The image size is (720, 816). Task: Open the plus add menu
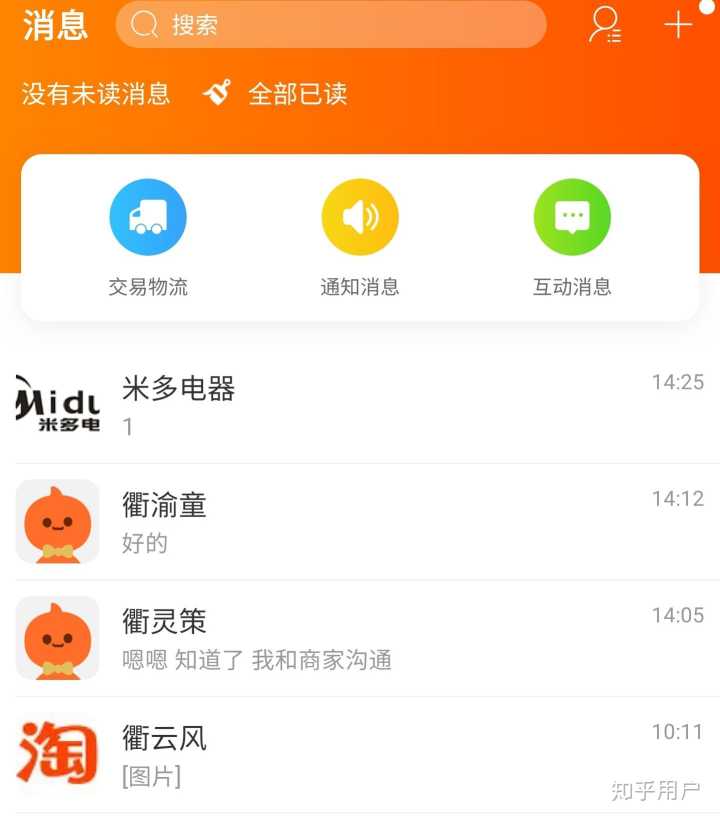(x=678, y=25)
